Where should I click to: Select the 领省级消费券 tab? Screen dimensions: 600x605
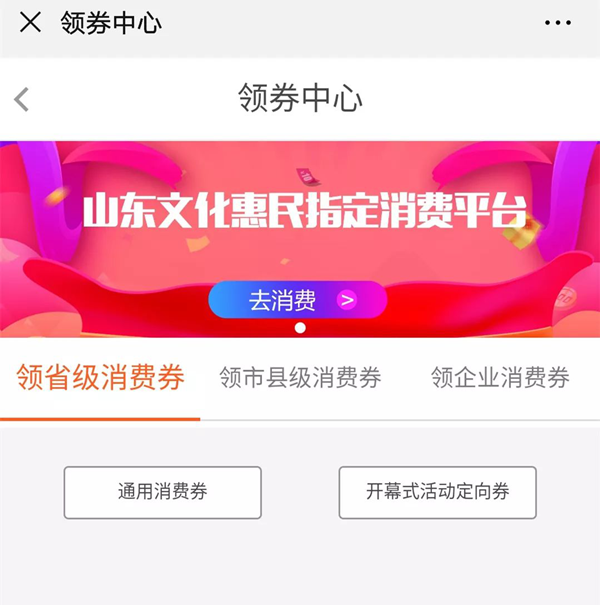(100, 378)
